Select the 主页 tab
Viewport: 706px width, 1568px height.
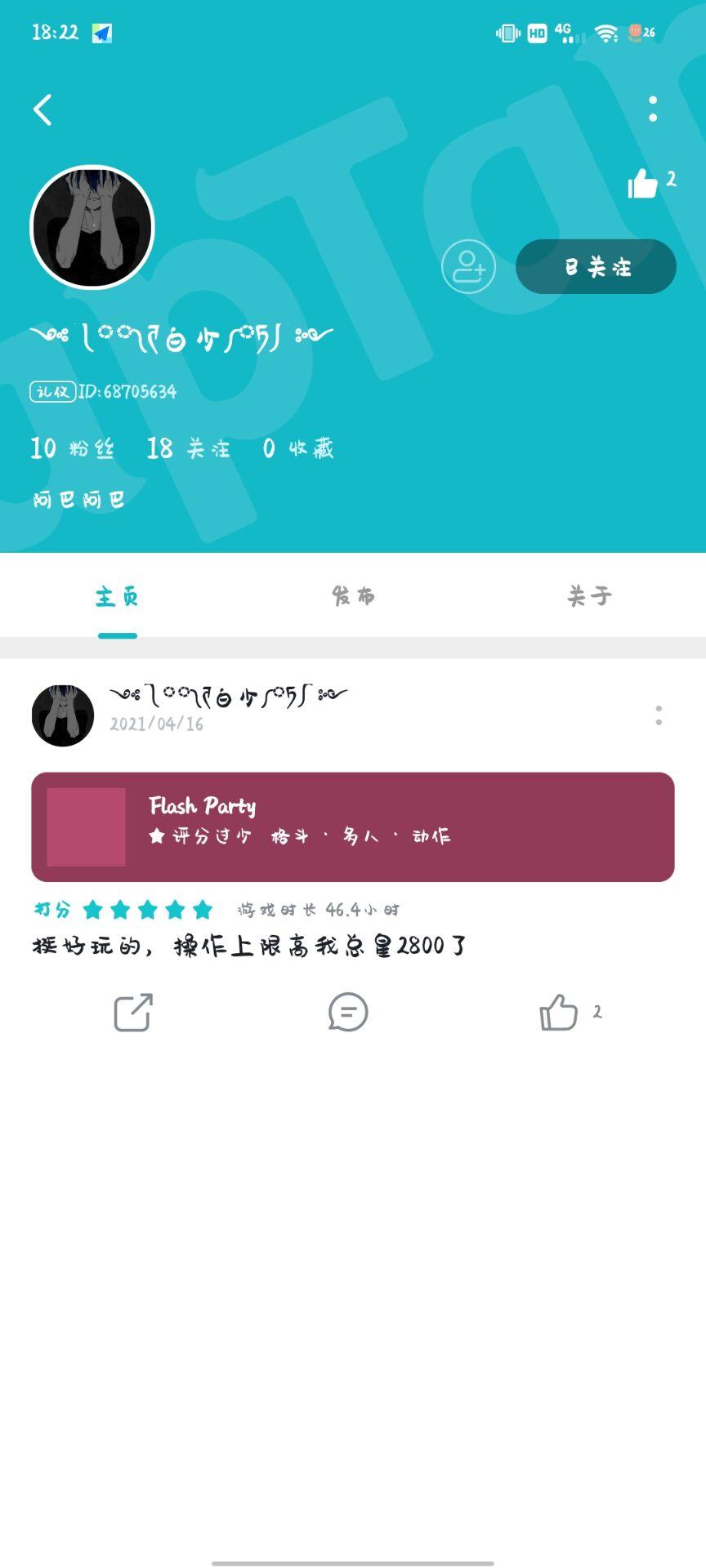118,596
